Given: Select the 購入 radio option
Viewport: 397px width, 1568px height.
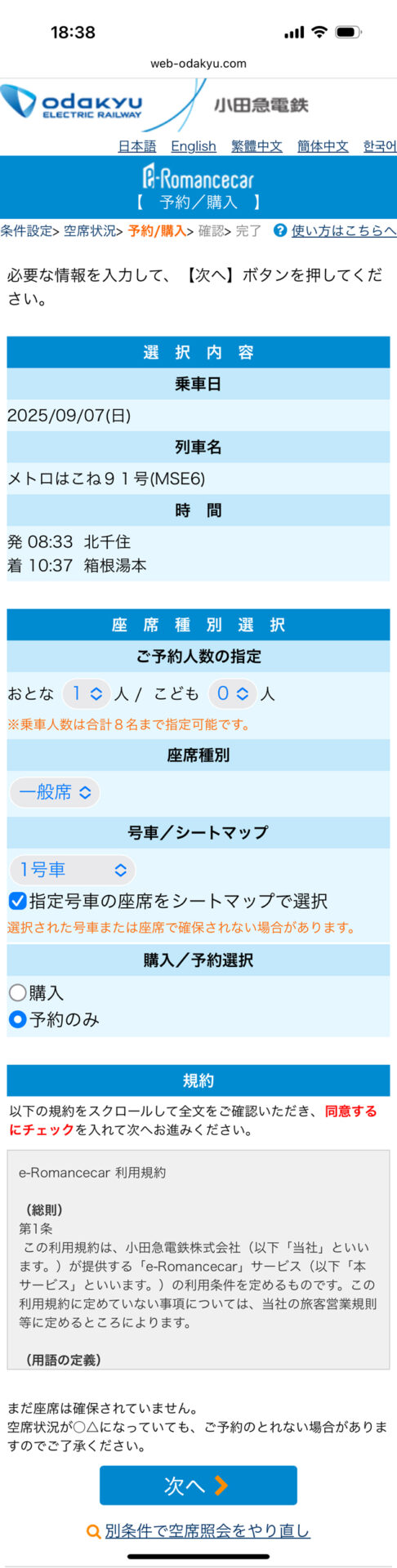Looking at the screenshot, I should click(17, 993).
